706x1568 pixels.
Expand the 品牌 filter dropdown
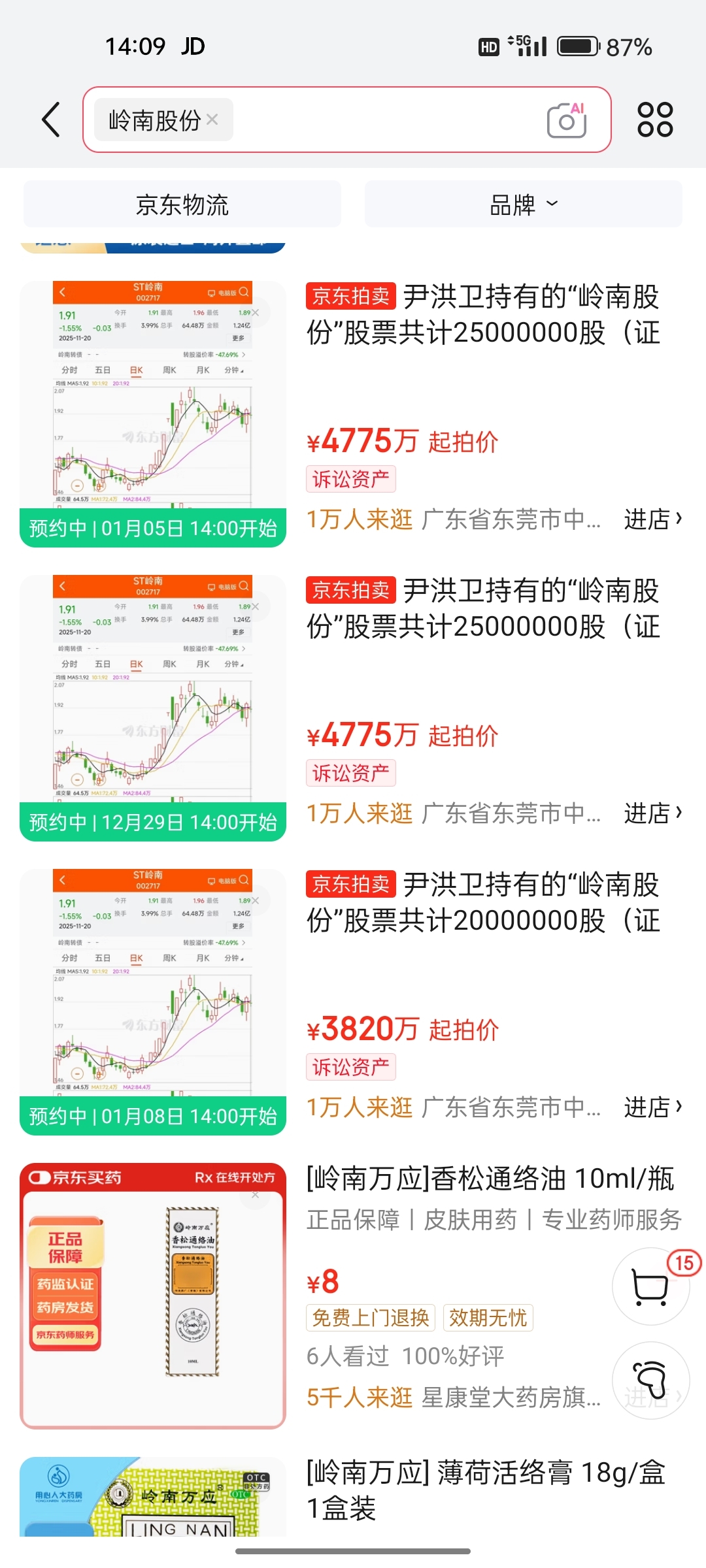(x=523, y=204)
